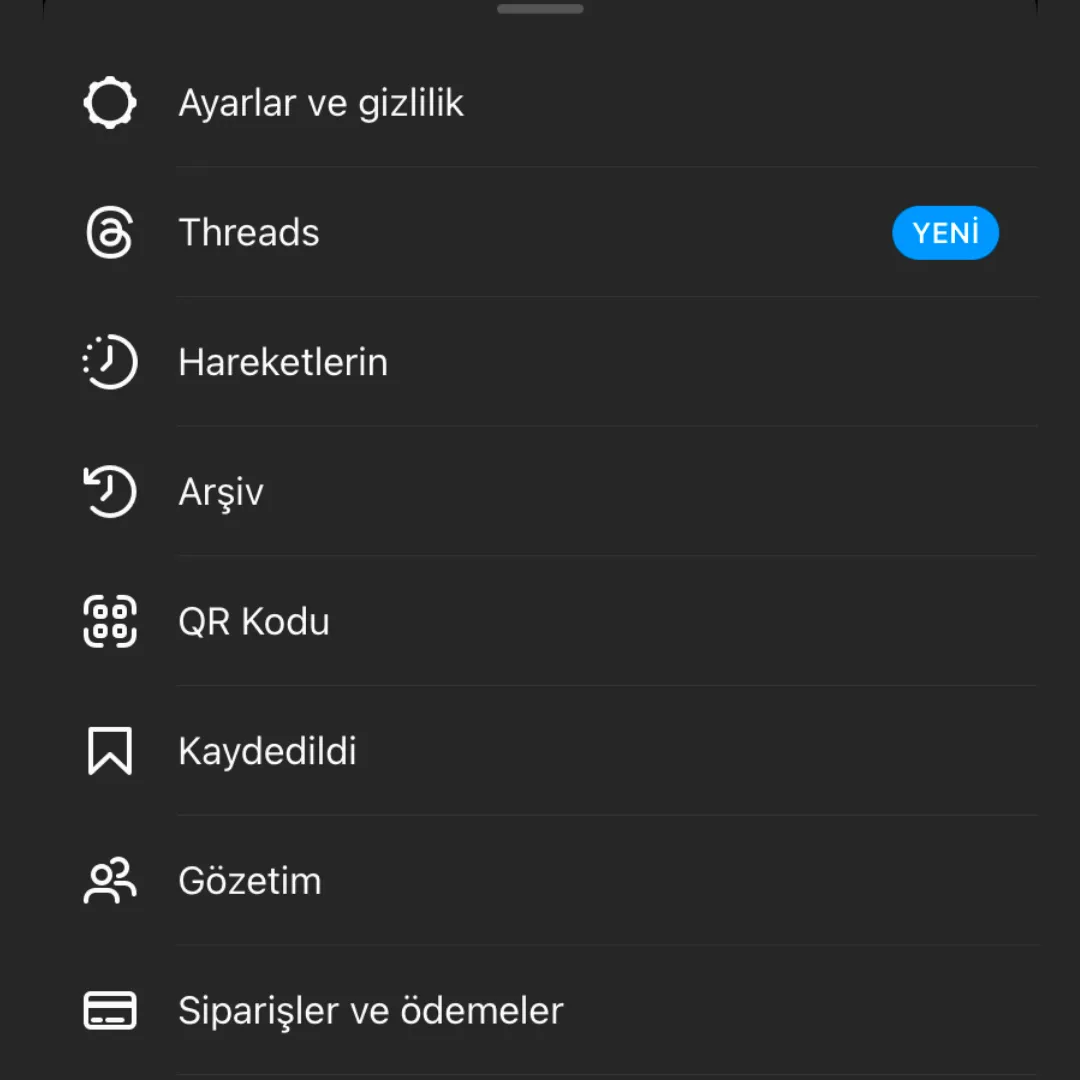Go to Hareketlerin activity page

coord(283,362)
